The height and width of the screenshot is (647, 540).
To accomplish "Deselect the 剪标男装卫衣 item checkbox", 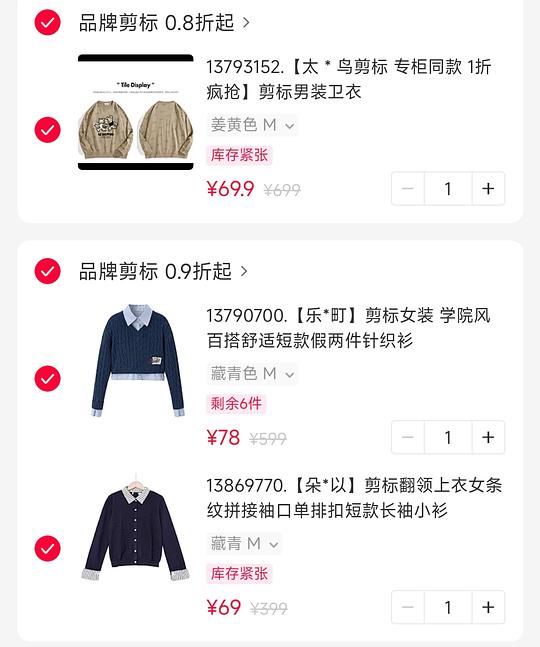I will 47,130.
